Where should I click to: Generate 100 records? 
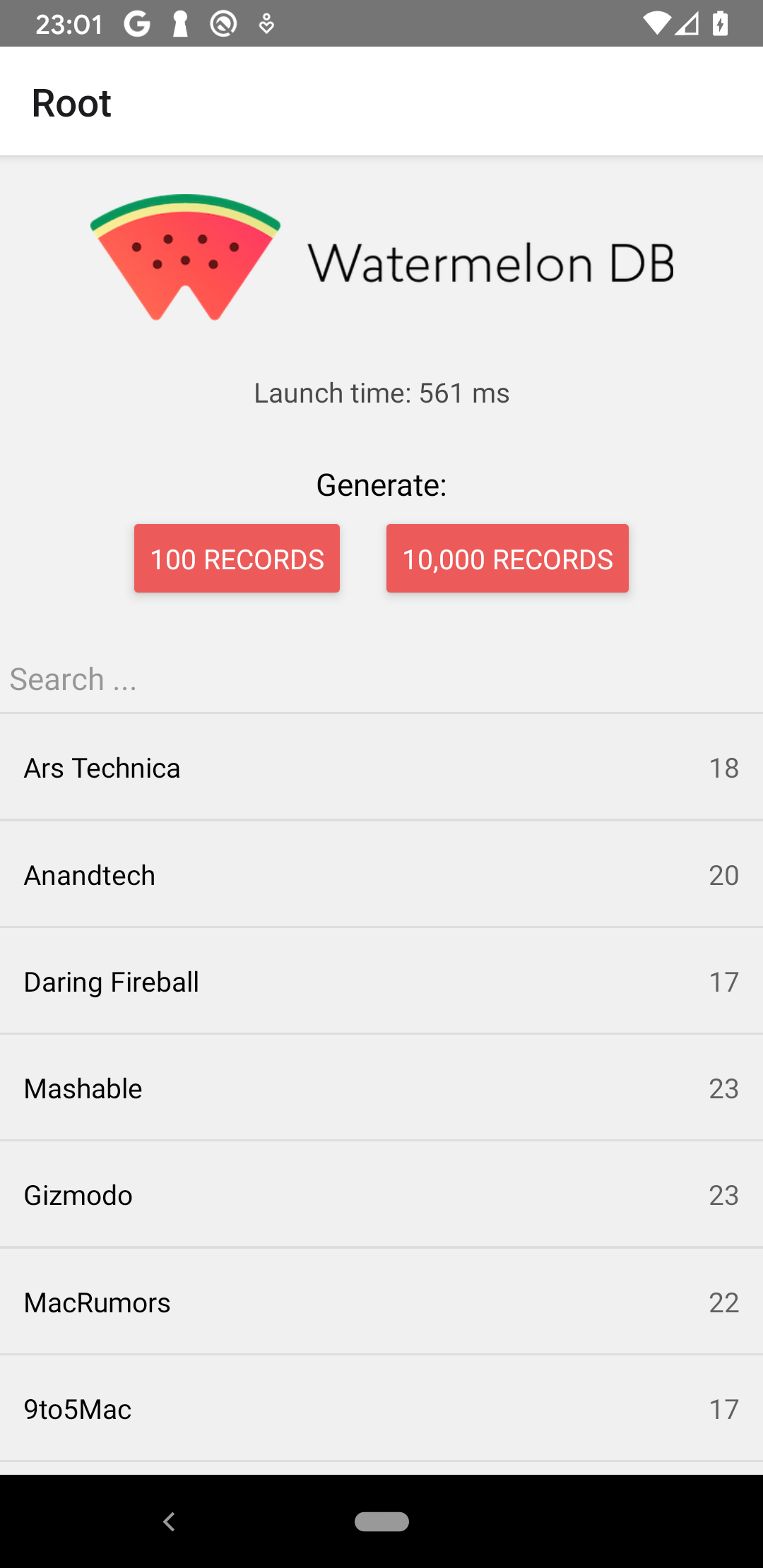(237, 559)
